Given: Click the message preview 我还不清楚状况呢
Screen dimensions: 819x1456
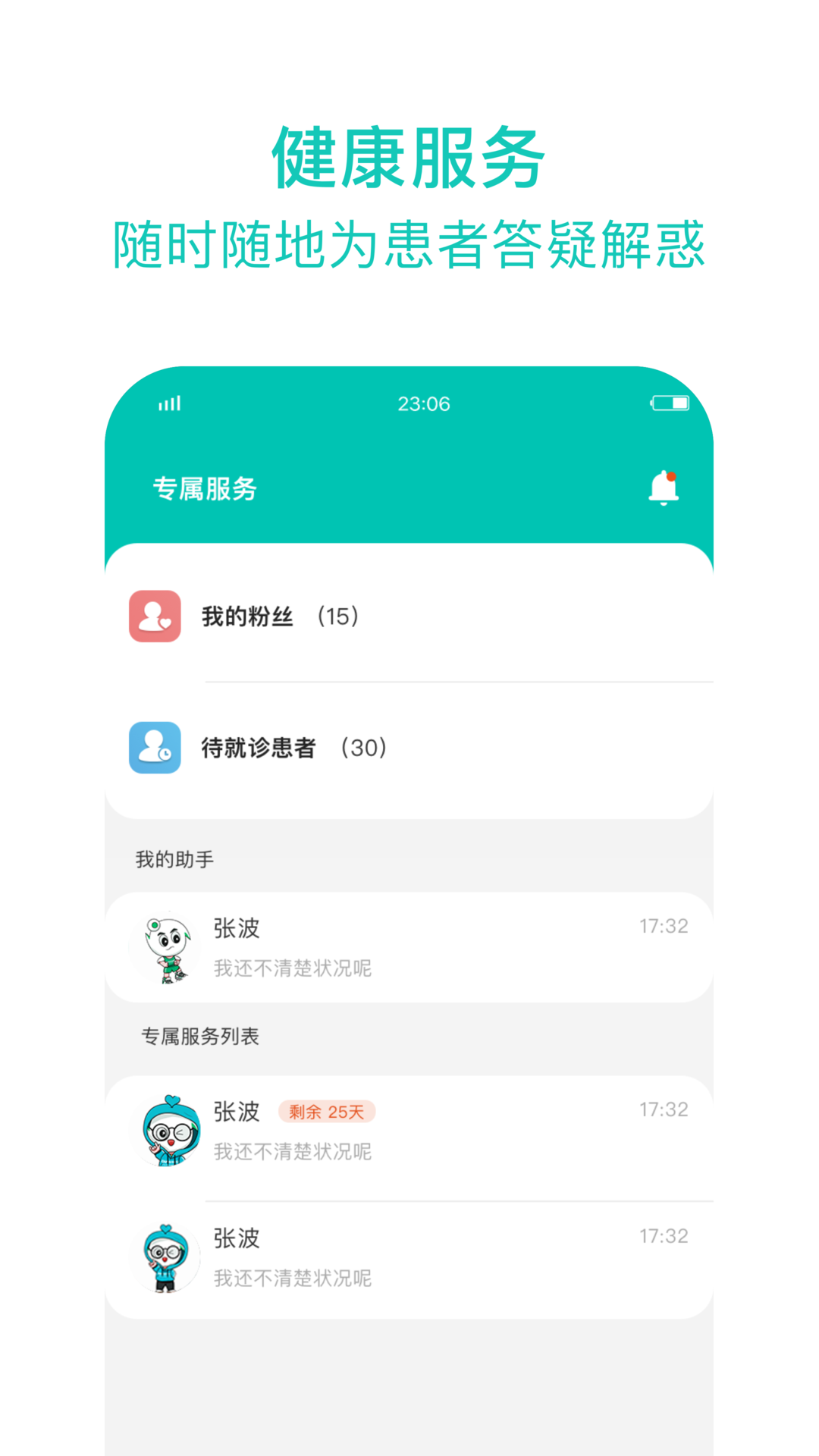Looking at the screenshot, I should click(292, 968).
